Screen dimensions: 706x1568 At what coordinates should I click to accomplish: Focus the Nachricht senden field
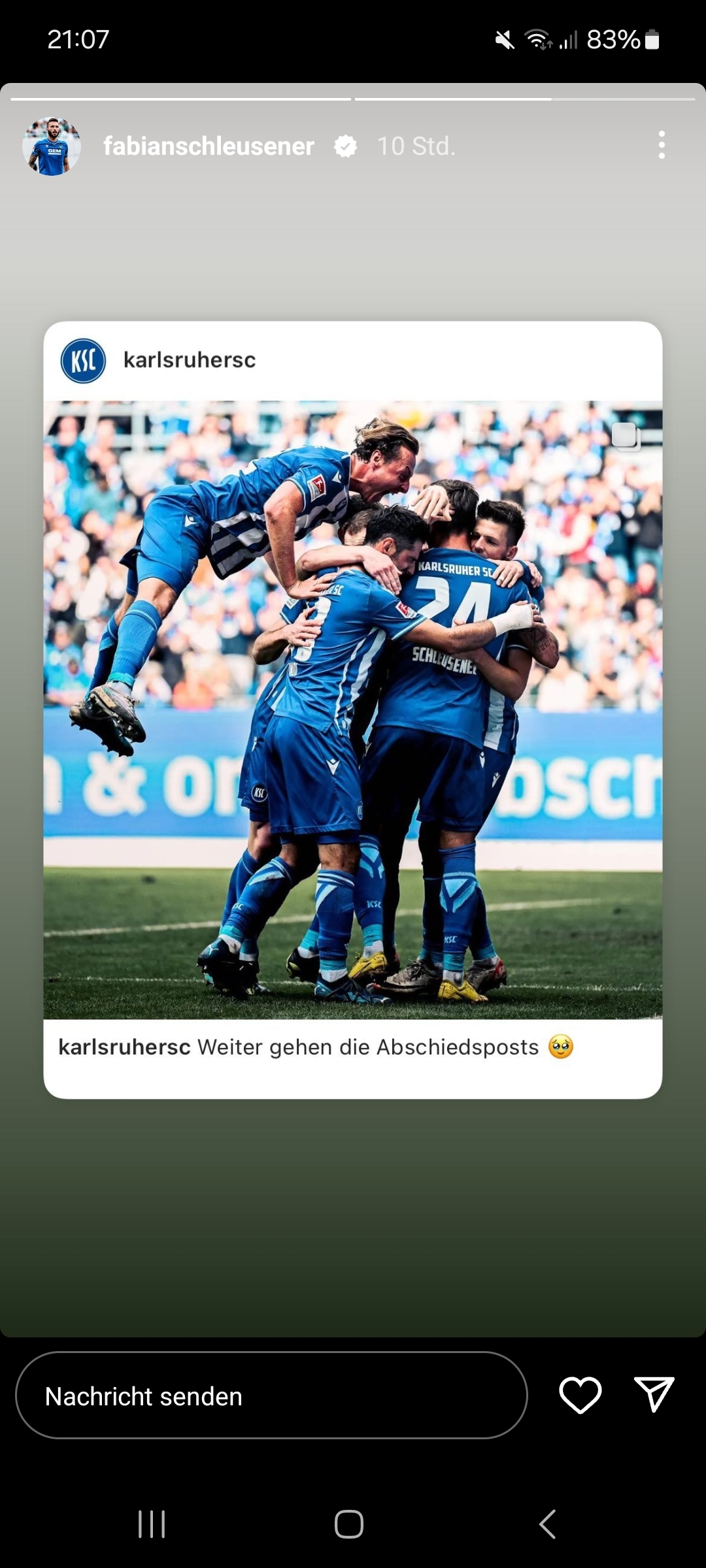[271, 1396]
